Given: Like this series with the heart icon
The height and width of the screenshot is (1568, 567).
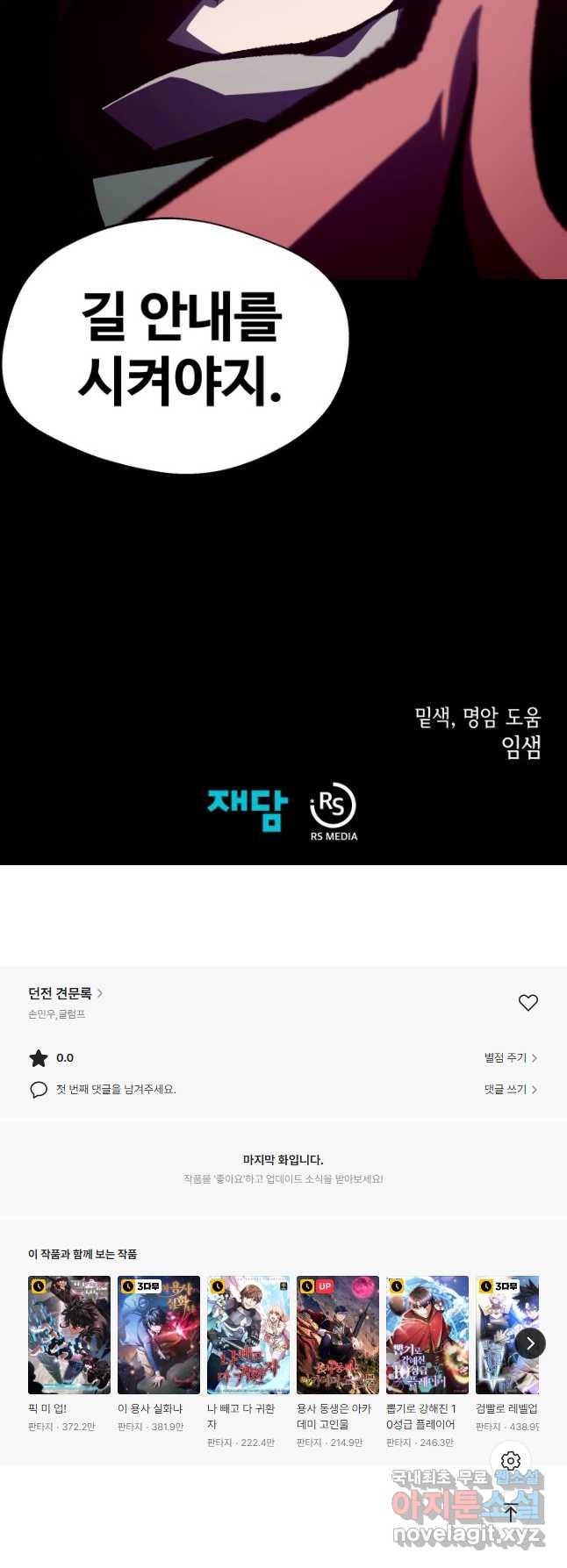Looking at the screenshot, I should (528, 1002).
